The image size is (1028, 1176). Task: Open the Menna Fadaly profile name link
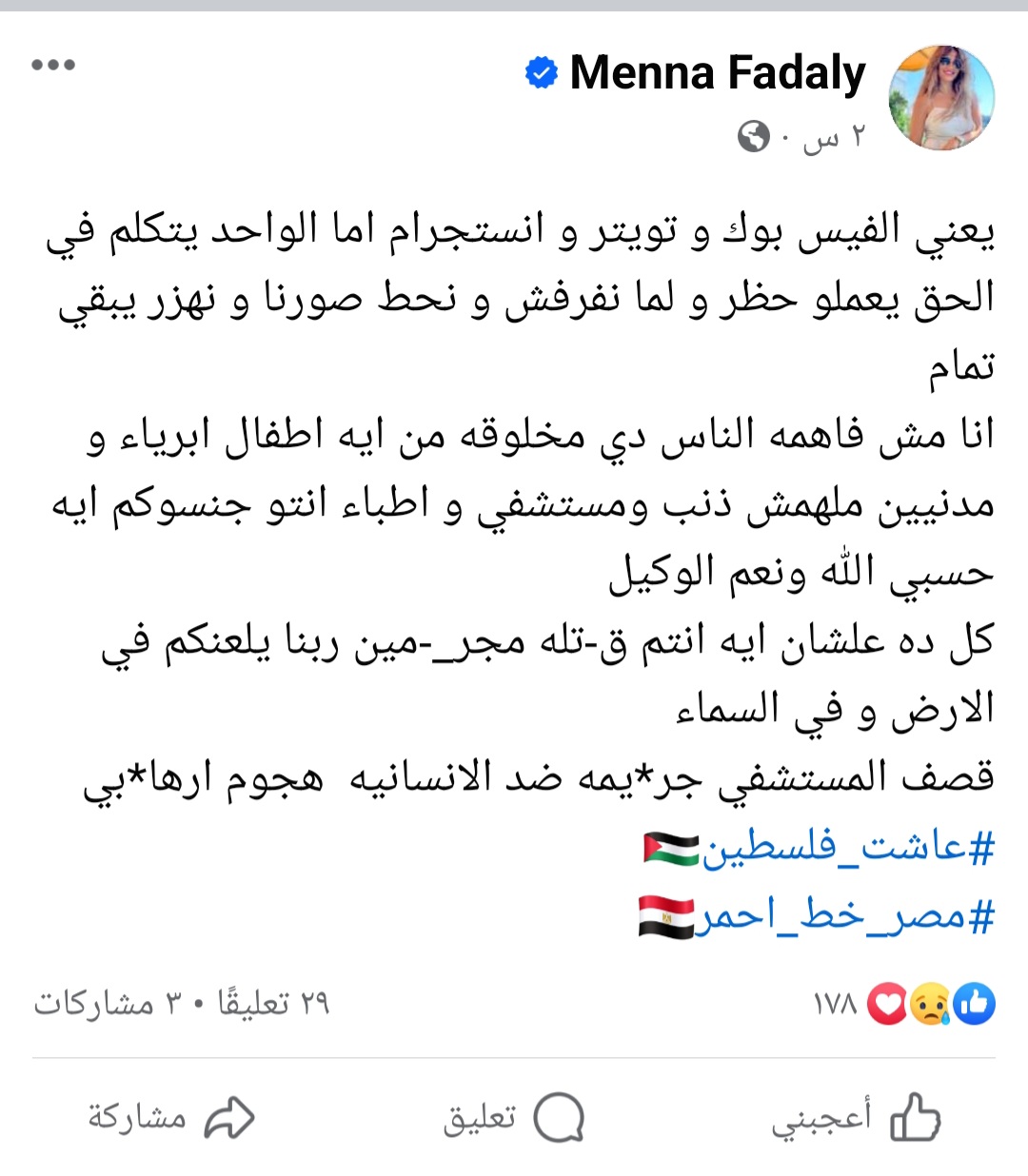(717, 73)
